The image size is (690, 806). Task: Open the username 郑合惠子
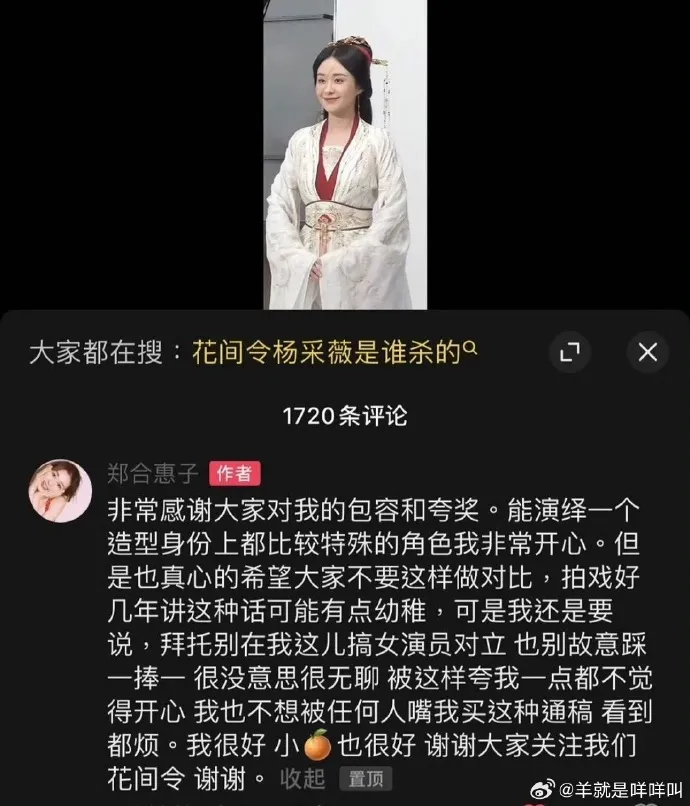pos(152,472)
